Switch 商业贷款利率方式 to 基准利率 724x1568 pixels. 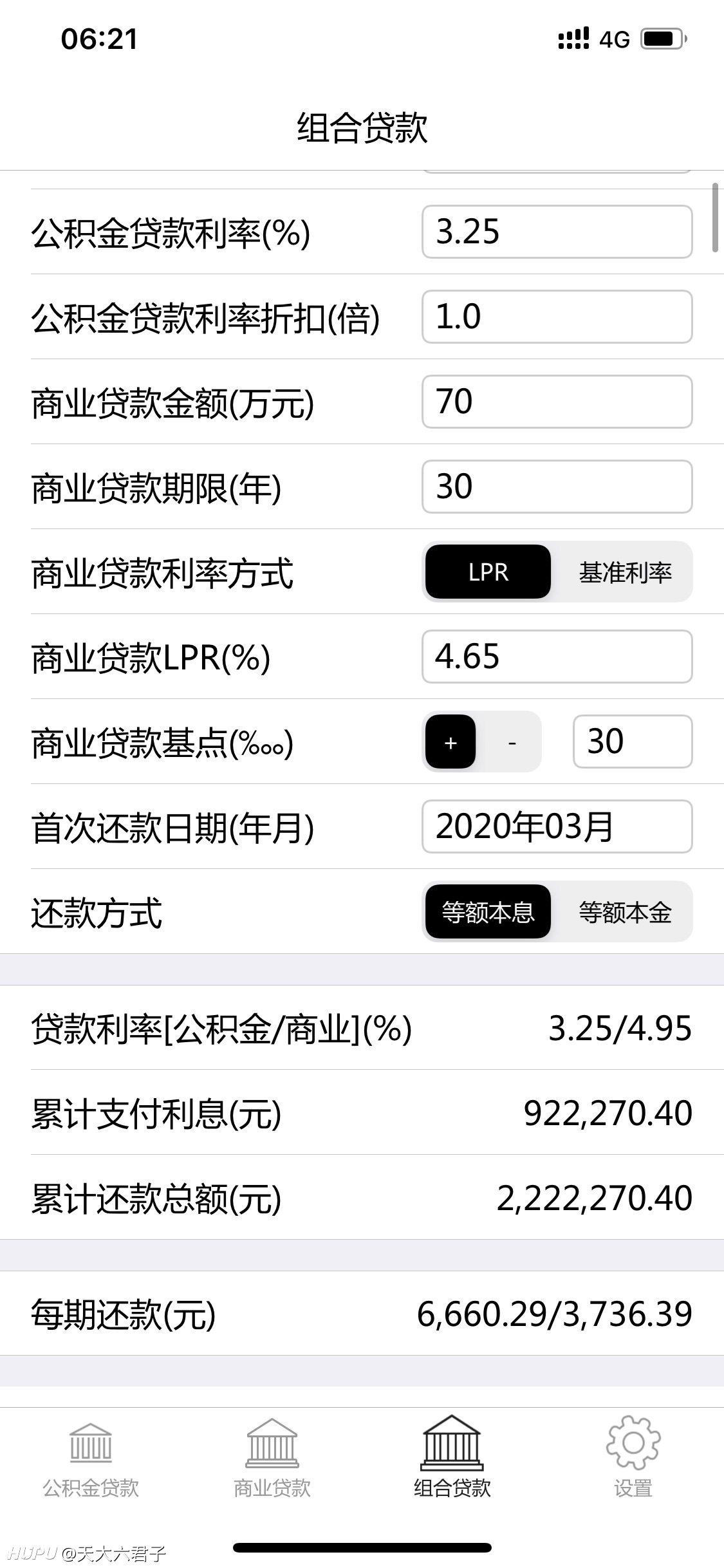tap(625, 572)
